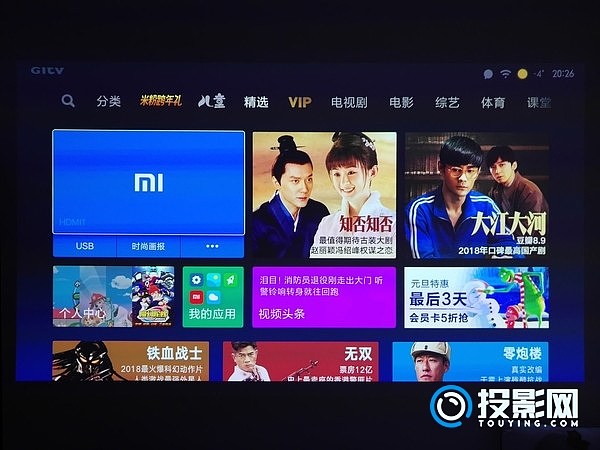Select the 精选 tab
The width and height of the screenshot is (600, 450).
(x=256, y=101)
